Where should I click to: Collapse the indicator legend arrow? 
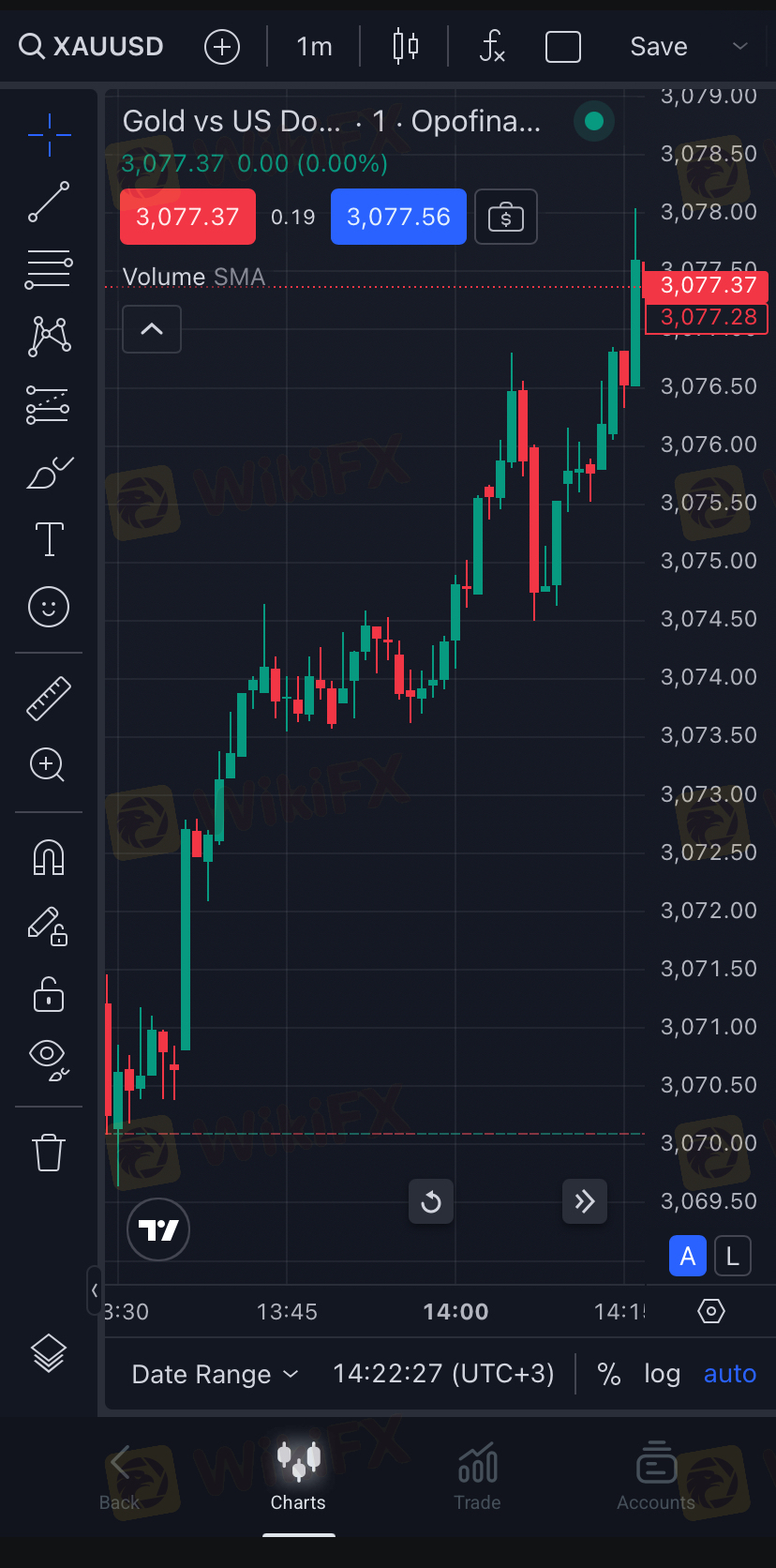tap(152, 329)
